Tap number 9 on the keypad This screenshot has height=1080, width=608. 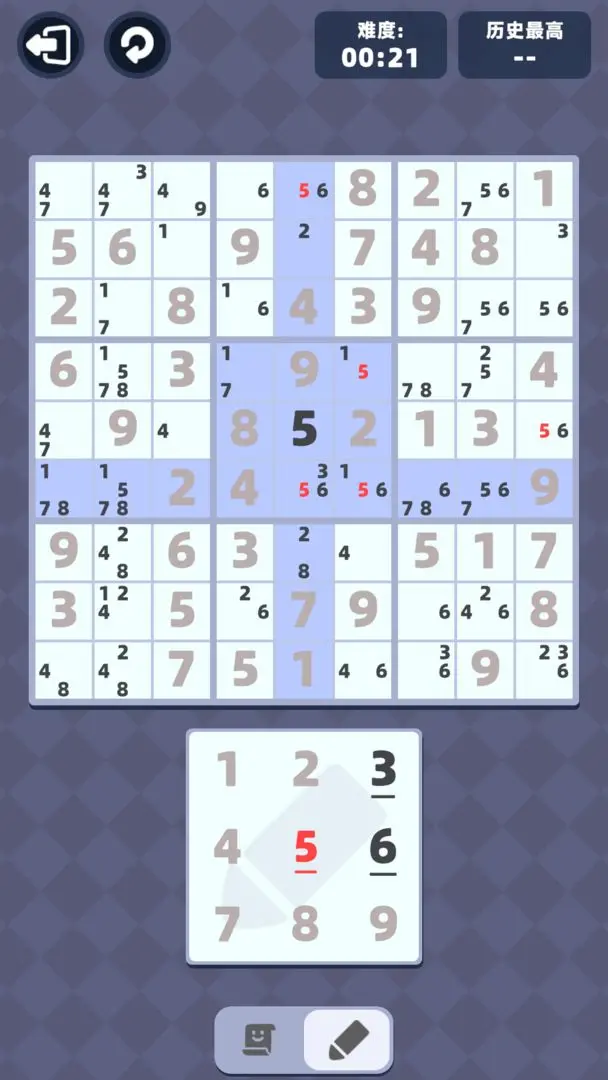tap(383, 925)
